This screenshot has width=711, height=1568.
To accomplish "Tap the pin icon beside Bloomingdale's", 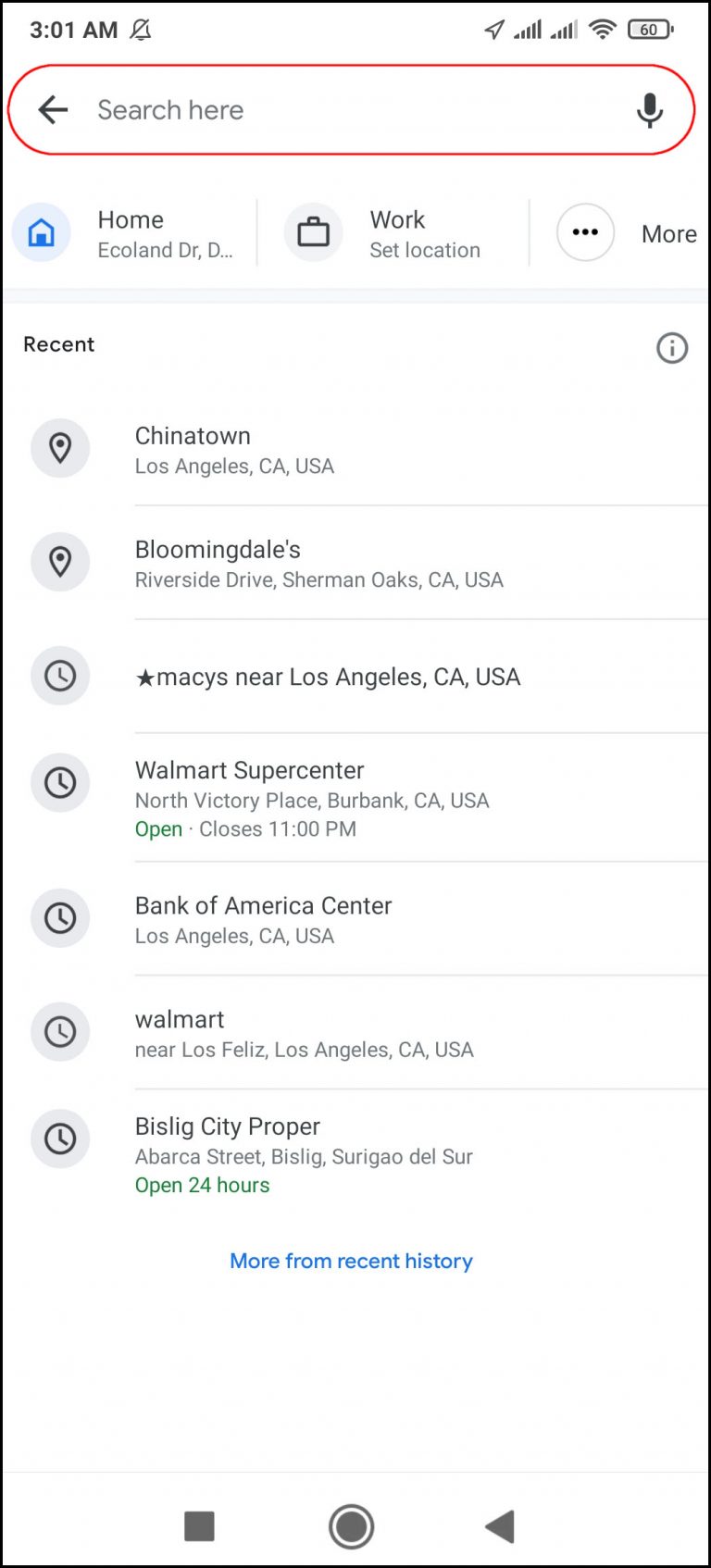I will (59, 562).
